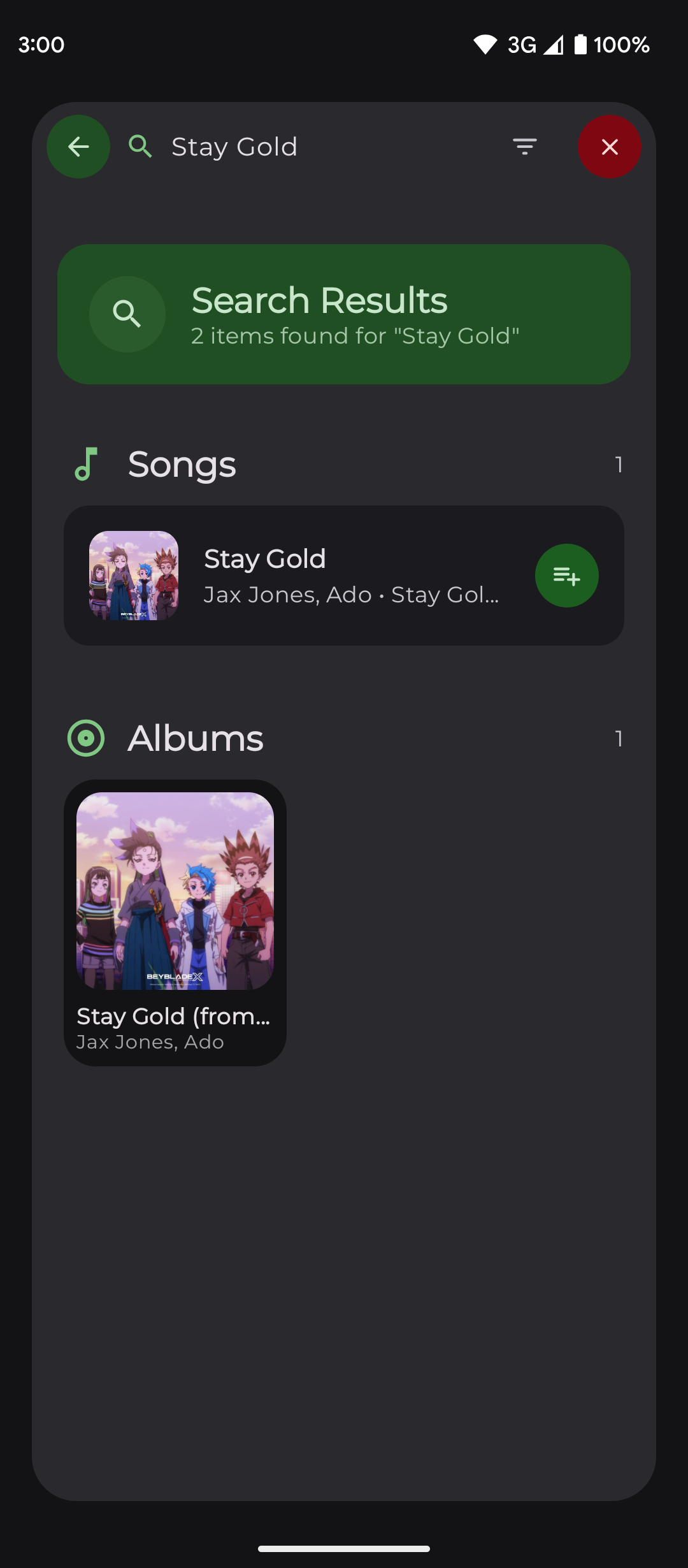
Task: Add Stay Gold song to a playlist
Action: [x=566, y=576]
